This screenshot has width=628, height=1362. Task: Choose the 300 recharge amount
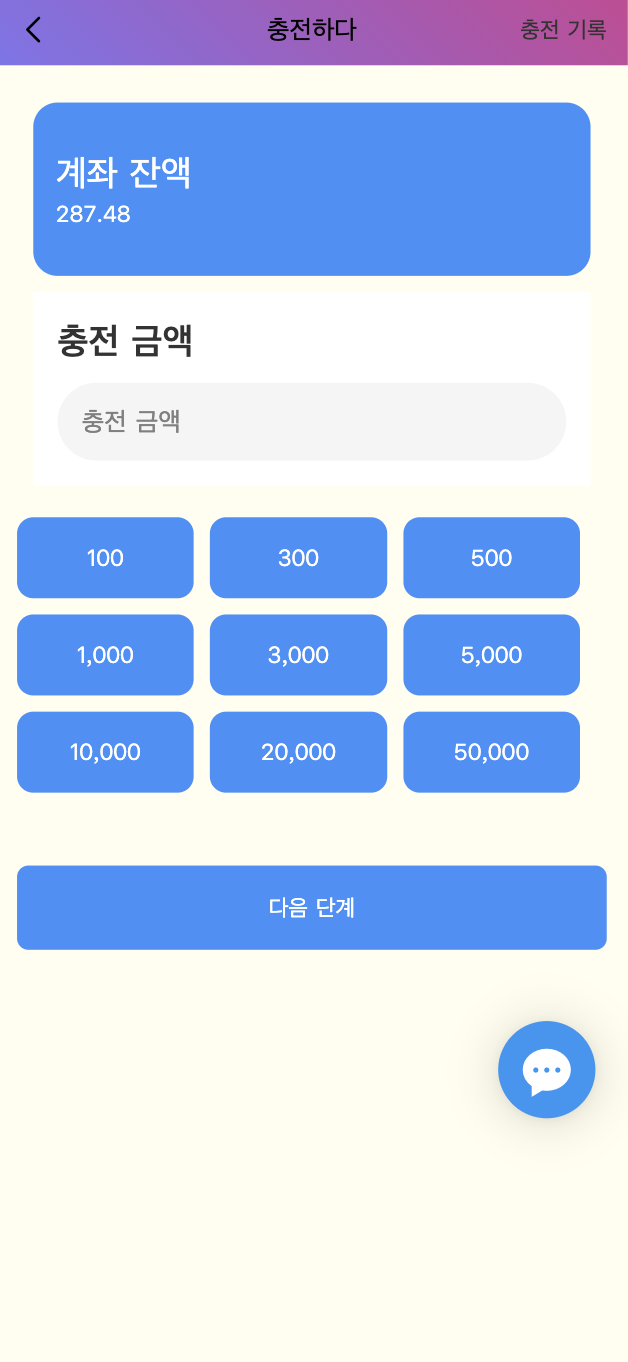(x=298, y=558)
